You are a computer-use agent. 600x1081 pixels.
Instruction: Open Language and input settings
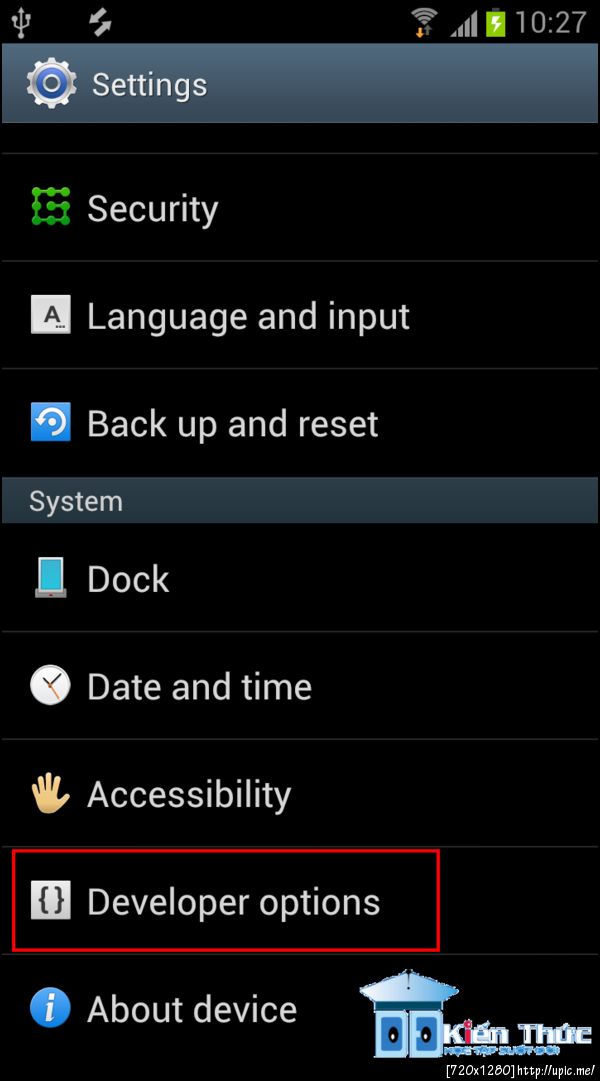click(x=248, y=316)
